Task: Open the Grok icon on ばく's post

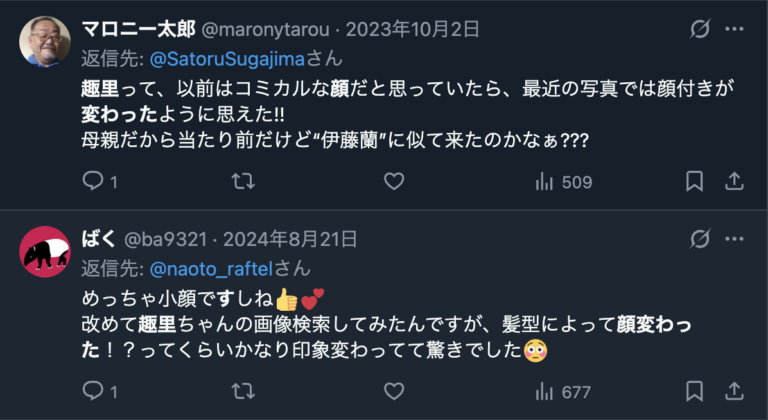Action: [x=700, y=239]
